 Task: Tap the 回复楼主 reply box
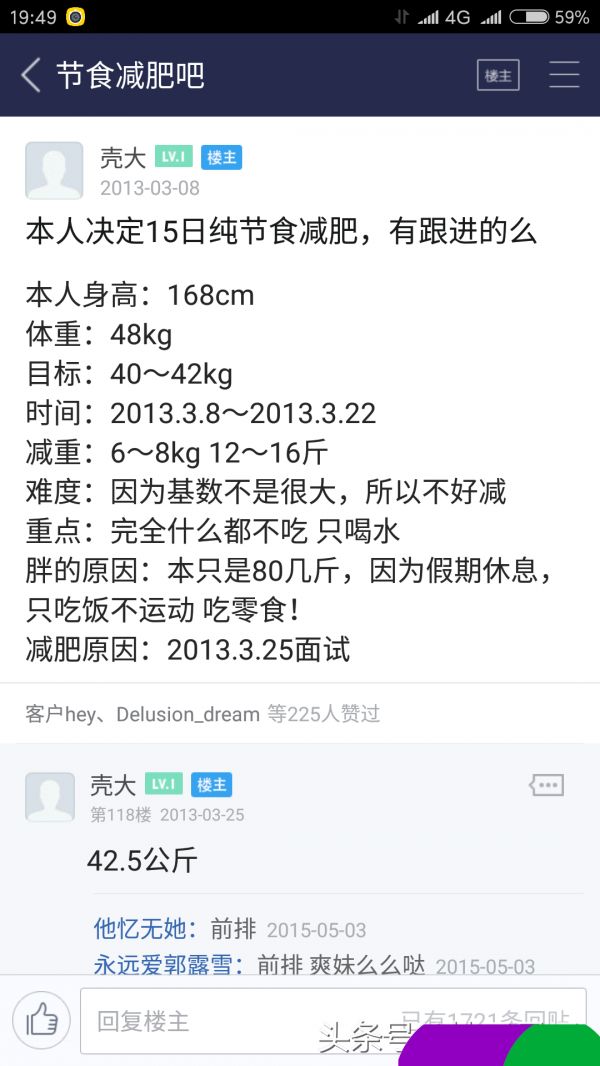333,1020
